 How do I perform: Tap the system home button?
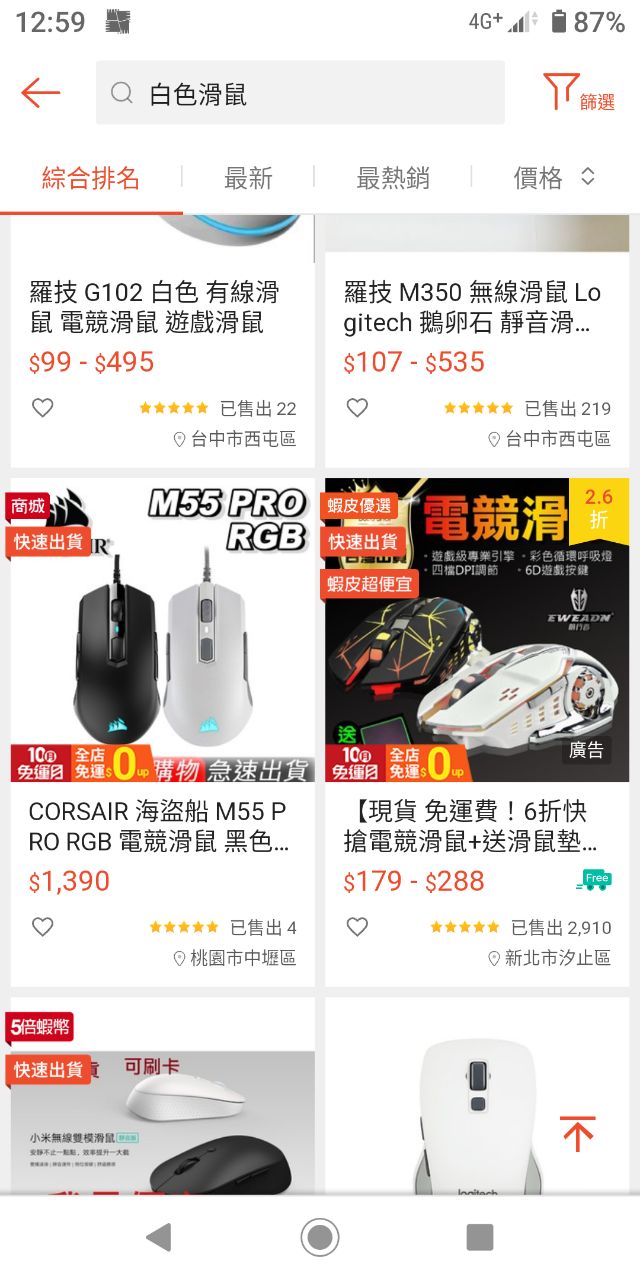320,1238
